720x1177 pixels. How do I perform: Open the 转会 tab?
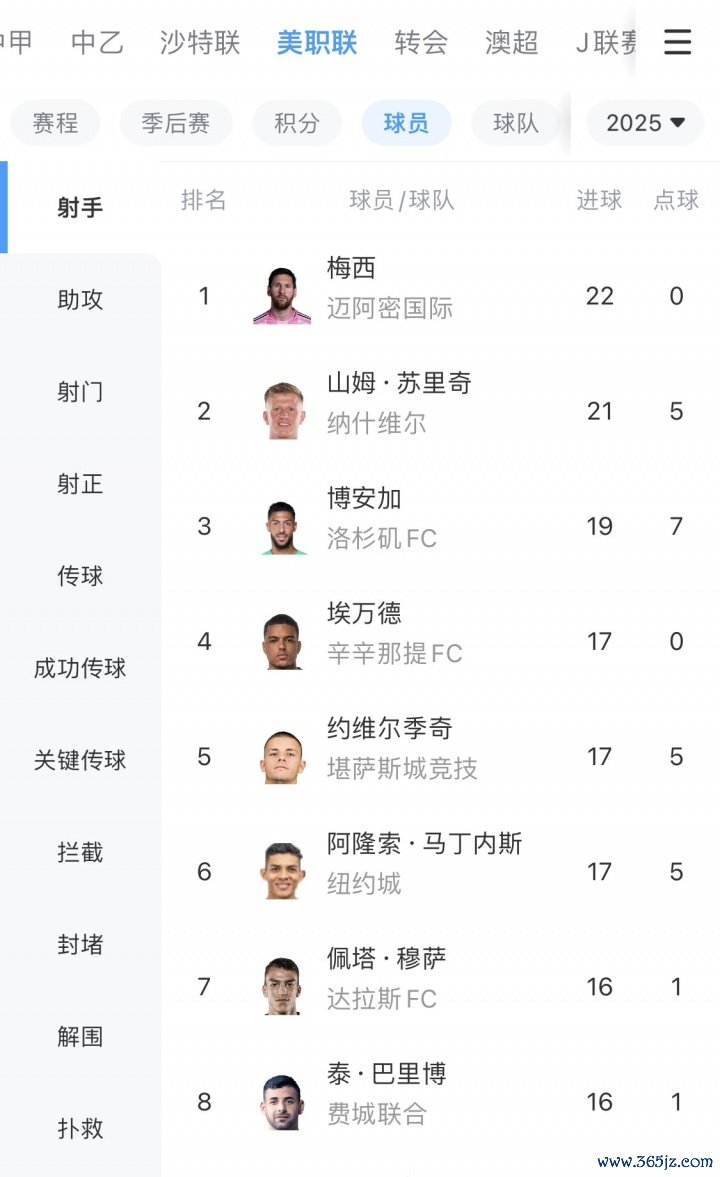coord(421,42)
